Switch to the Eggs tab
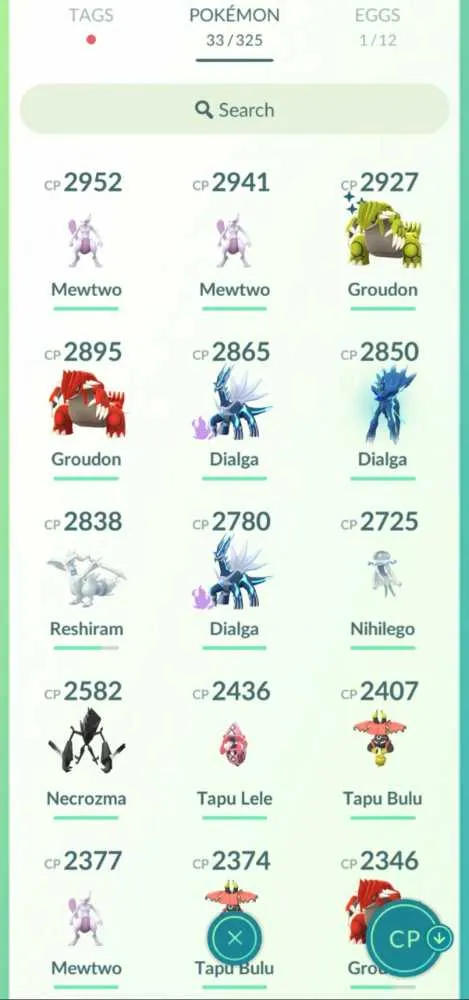This screenshot has height=1000, width=469. (x=378, y=27)
